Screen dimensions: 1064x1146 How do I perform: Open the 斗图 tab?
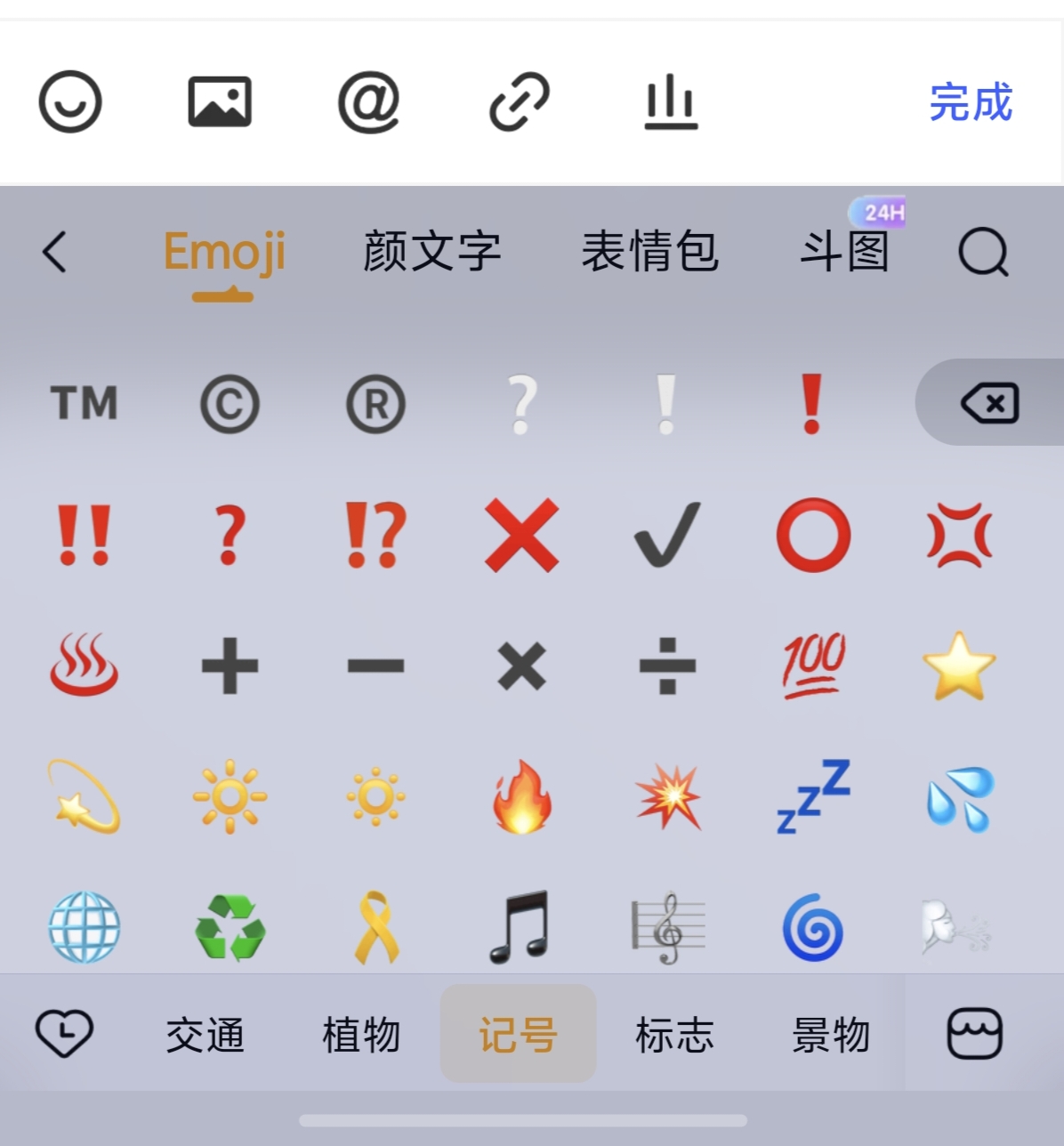(x=844, y=252)
